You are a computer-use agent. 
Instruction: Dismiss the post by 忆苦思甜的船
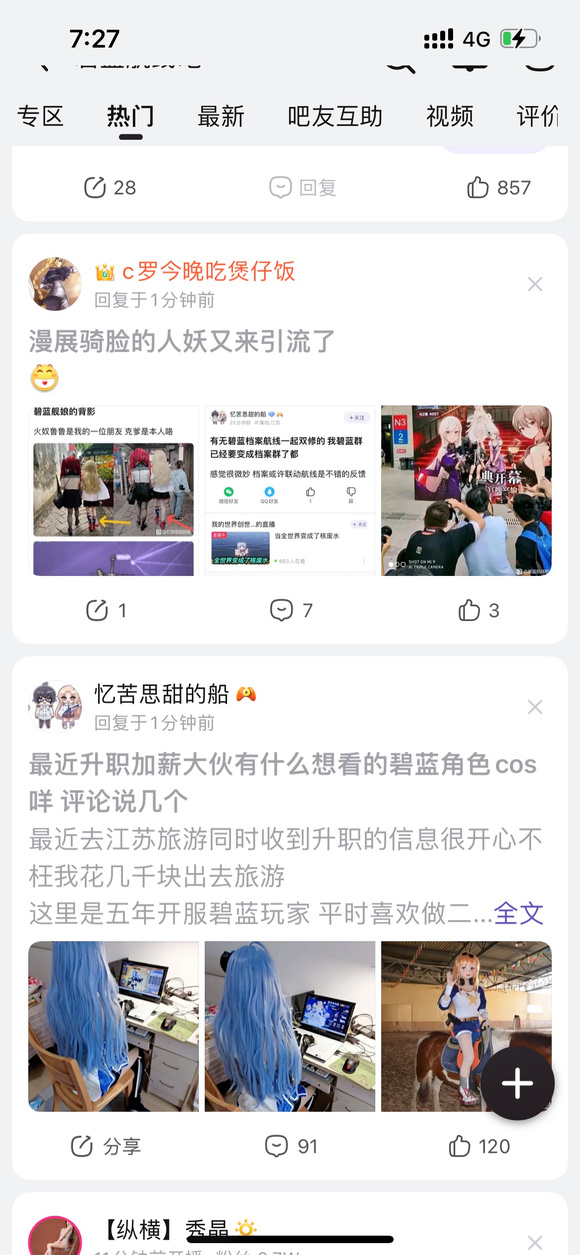click(535, 707)
